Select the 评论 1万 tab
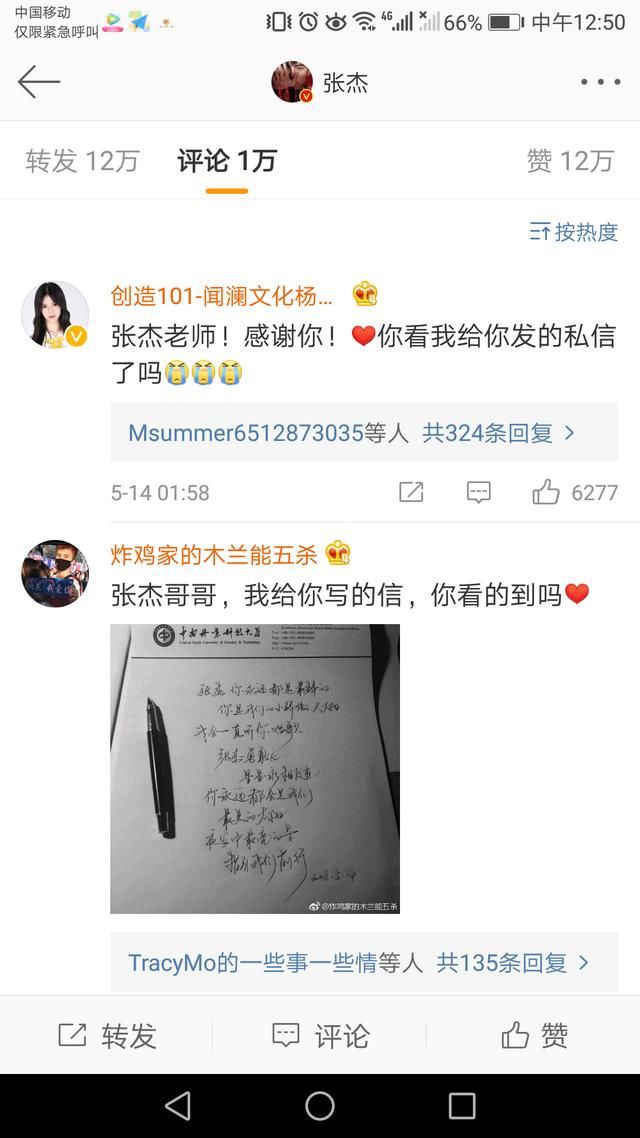640x1138 pixels. pos(227,161)
